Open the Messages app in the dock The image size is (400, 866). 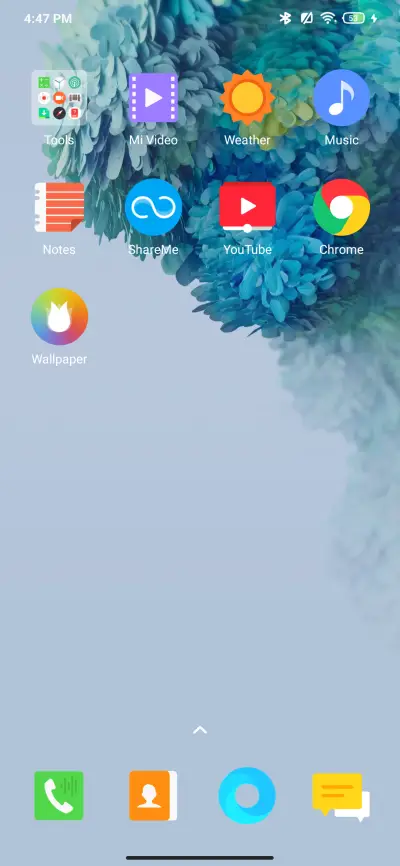point(341,795)
